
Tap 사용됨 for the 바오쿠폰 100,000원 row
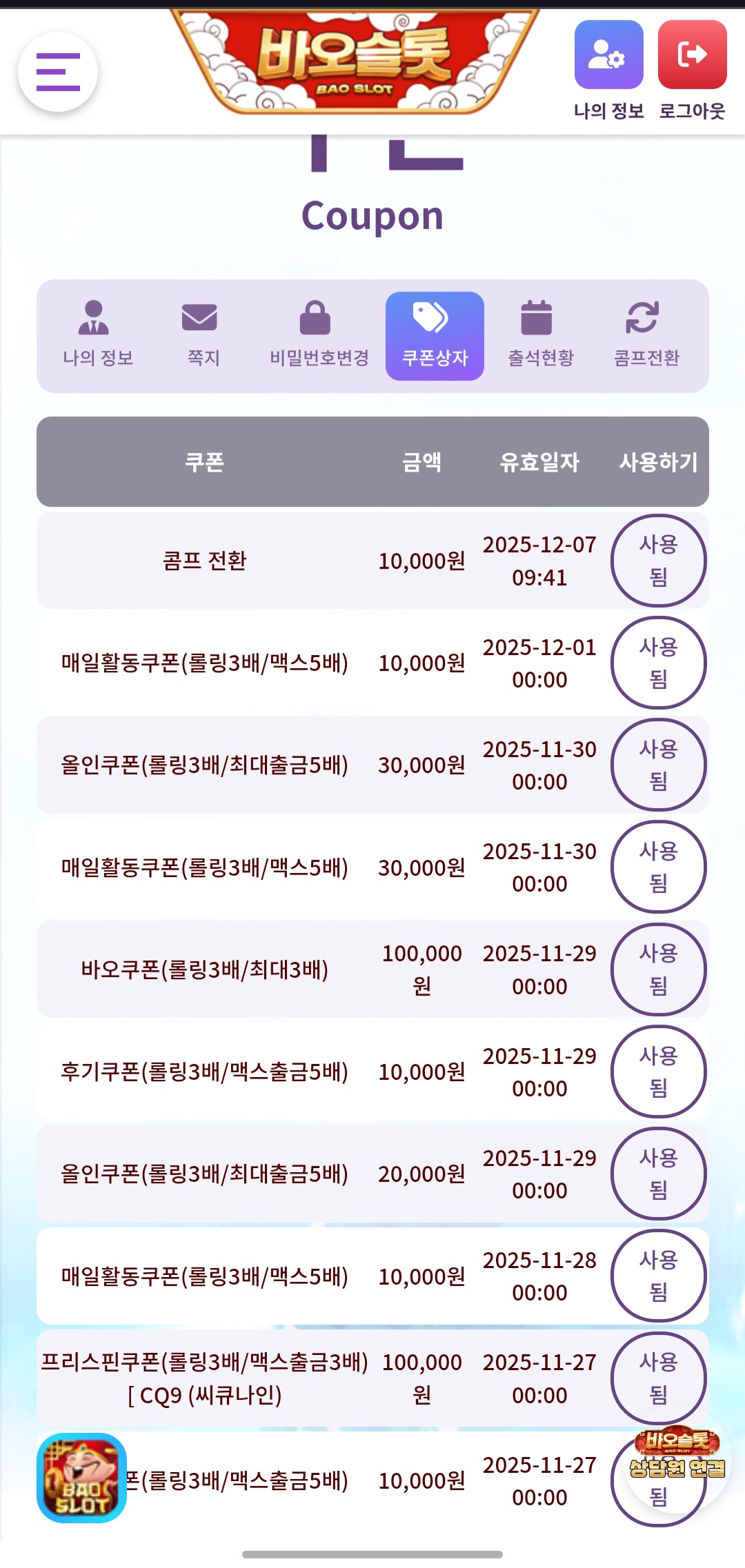(658, 969)
